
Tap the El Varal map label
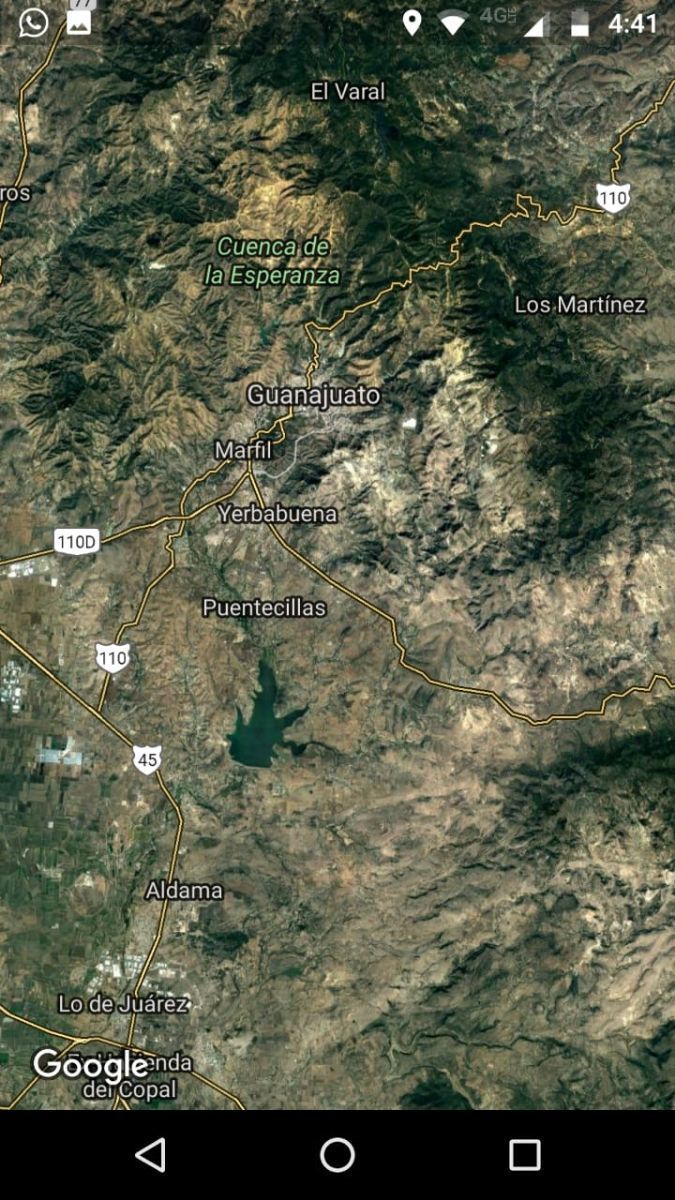pyautogui.click(x=347, y=91)
